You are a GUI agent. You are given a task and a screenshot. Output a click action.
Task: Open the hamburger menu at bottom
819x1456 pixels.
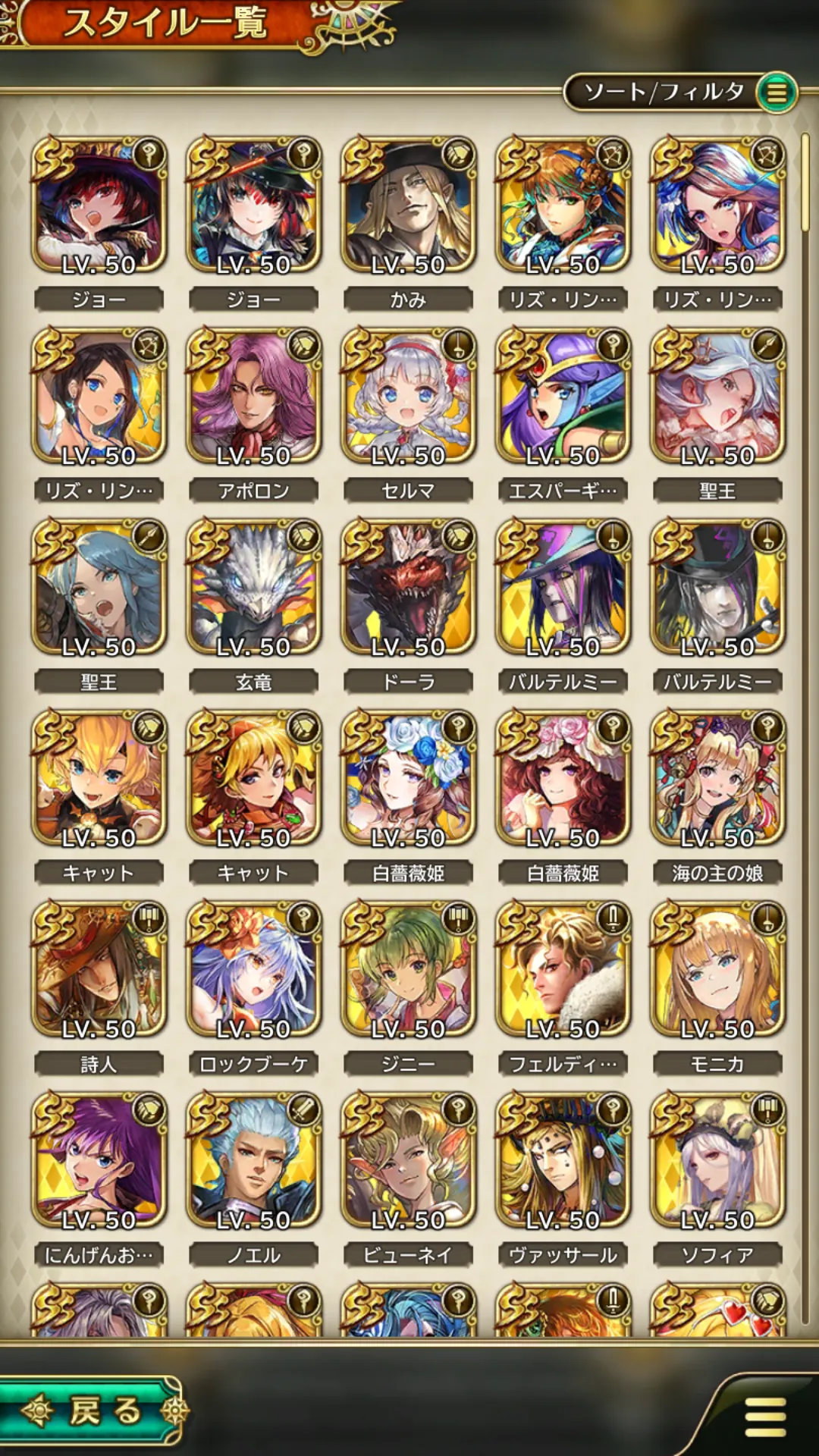point(764,1417)
